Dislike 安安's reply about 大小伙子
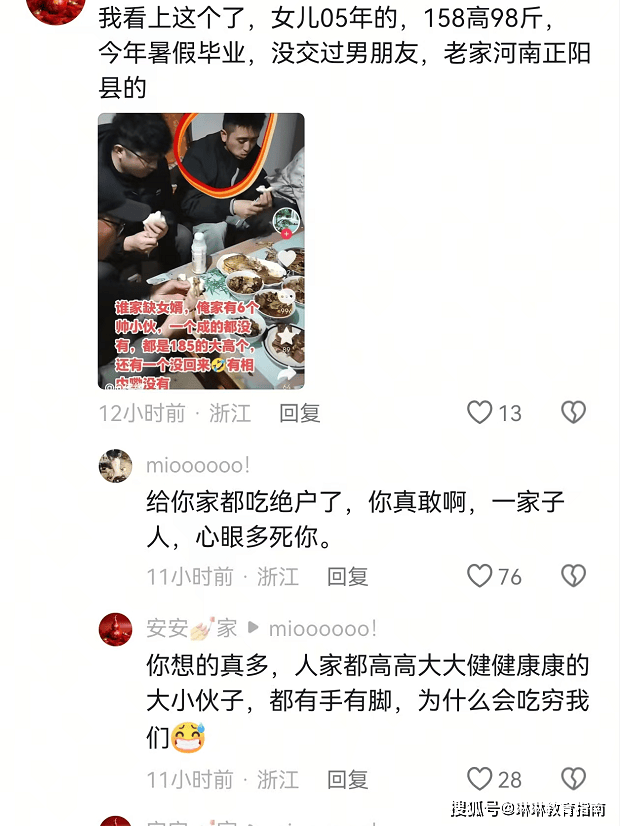This screenshot has width=620, height=826. coord(573,778)
